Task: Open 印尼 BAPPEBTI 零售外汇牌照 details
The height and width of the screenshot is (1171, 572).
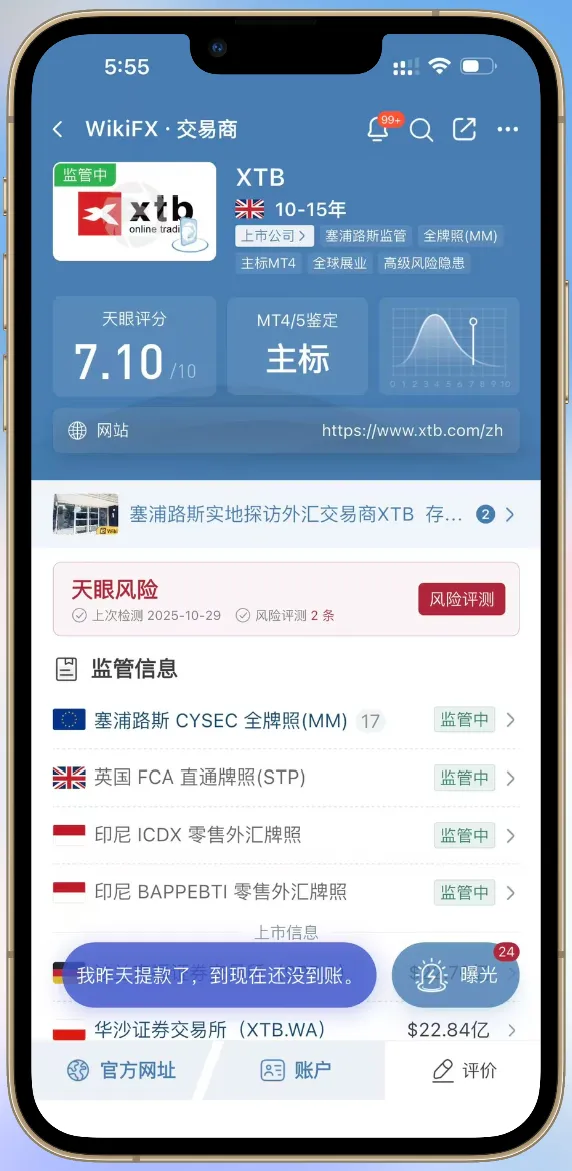Action: (286, 892)
